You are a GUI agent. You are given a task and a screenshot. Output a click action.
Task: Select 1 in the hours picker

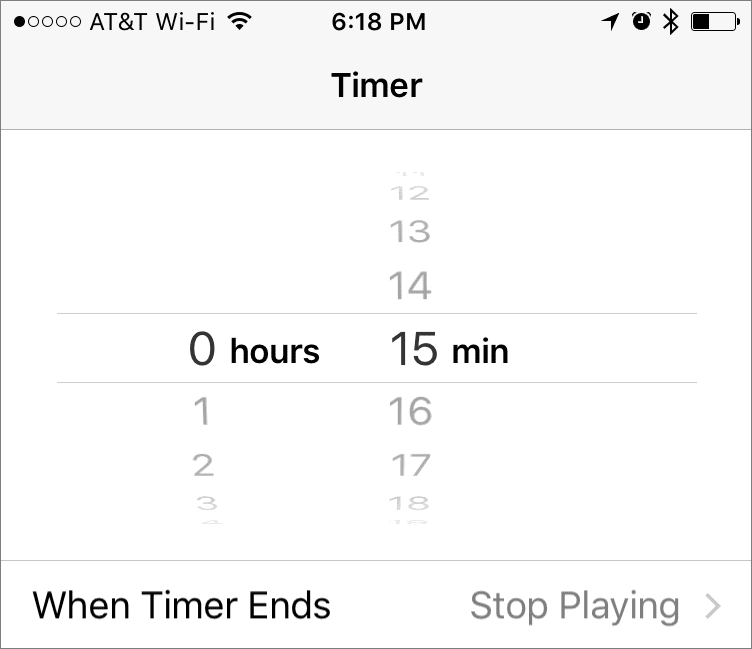click(x=202, y=411)
